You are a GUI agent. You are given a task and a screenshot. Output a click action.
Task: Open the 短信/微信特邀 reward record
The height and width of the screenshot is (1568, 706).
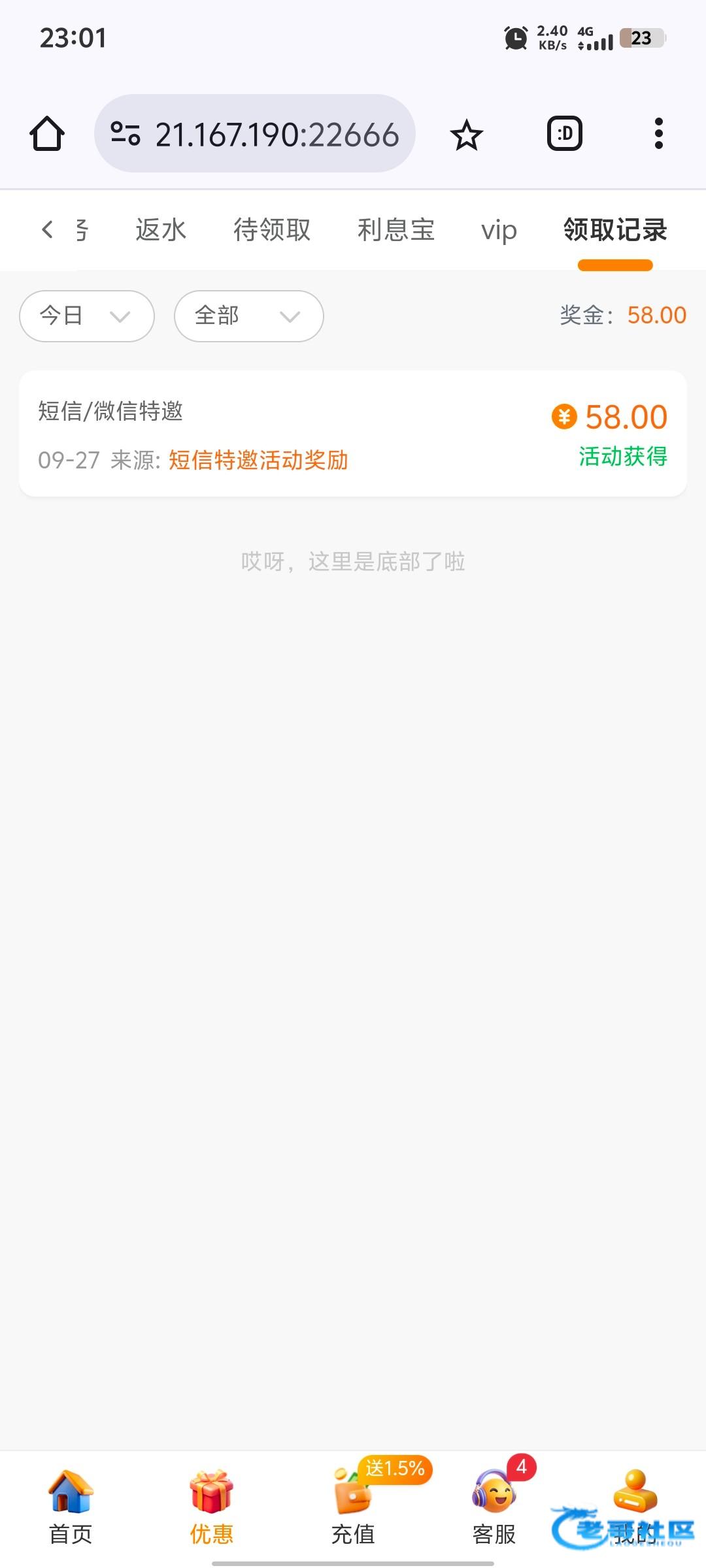coord(353,434)
